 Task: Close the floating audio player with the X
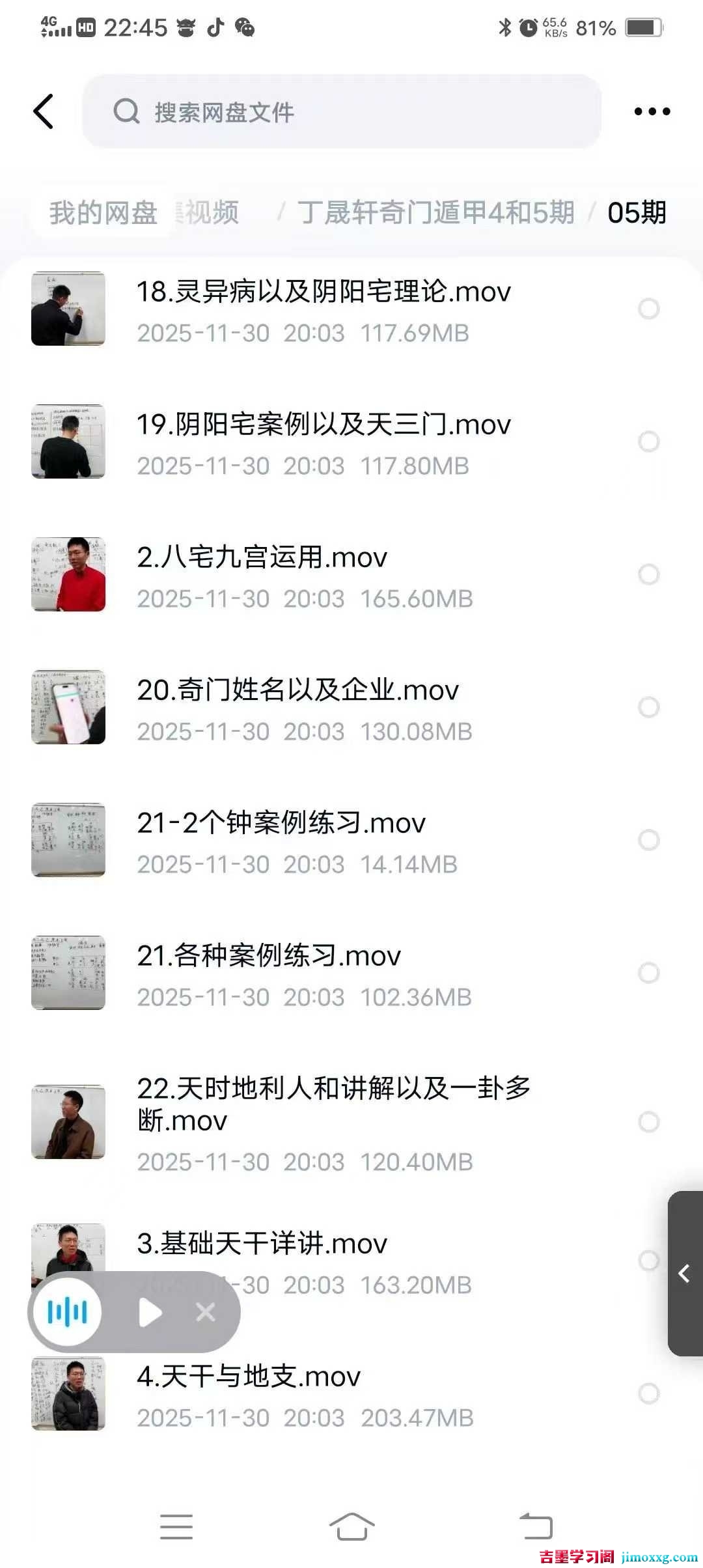(206, 1312)
